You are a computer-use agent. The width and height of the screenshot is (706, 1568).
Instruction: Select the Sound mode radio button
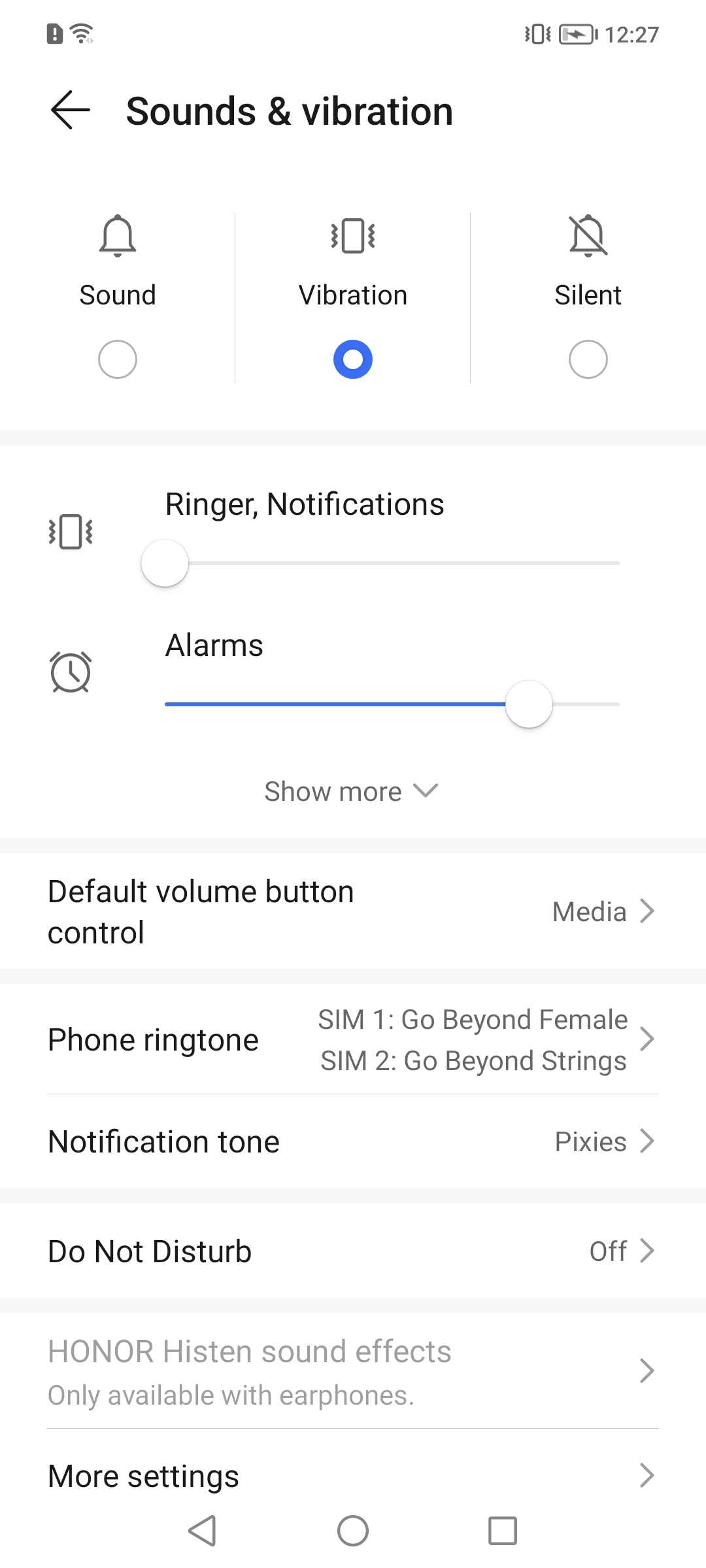point(118,359)
